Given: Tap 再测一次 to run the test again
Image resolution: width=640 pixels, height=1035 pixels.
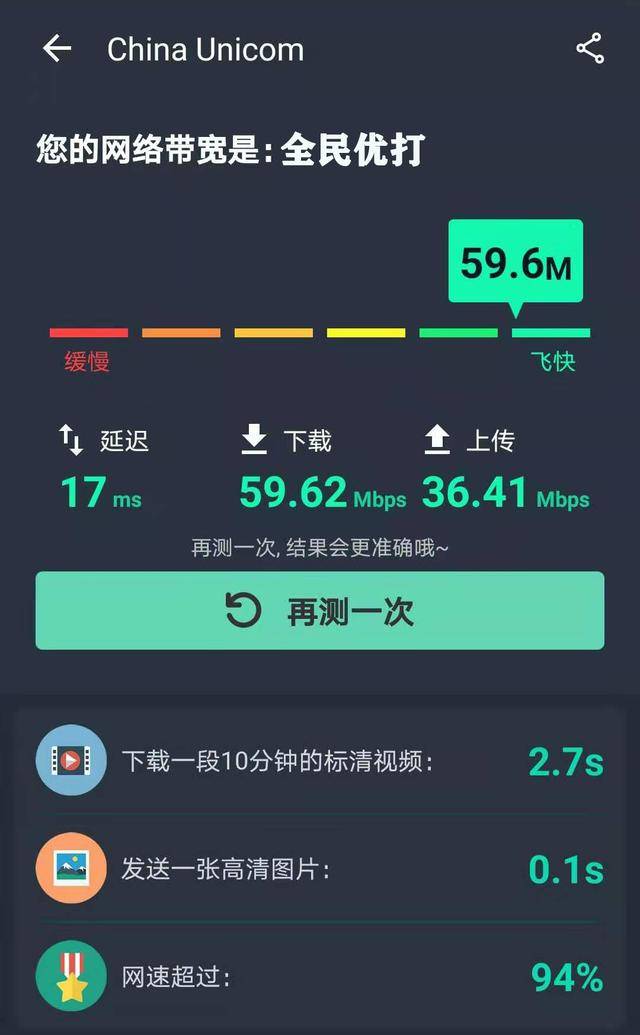Looking at the screenshot, I should click(320, 611).
